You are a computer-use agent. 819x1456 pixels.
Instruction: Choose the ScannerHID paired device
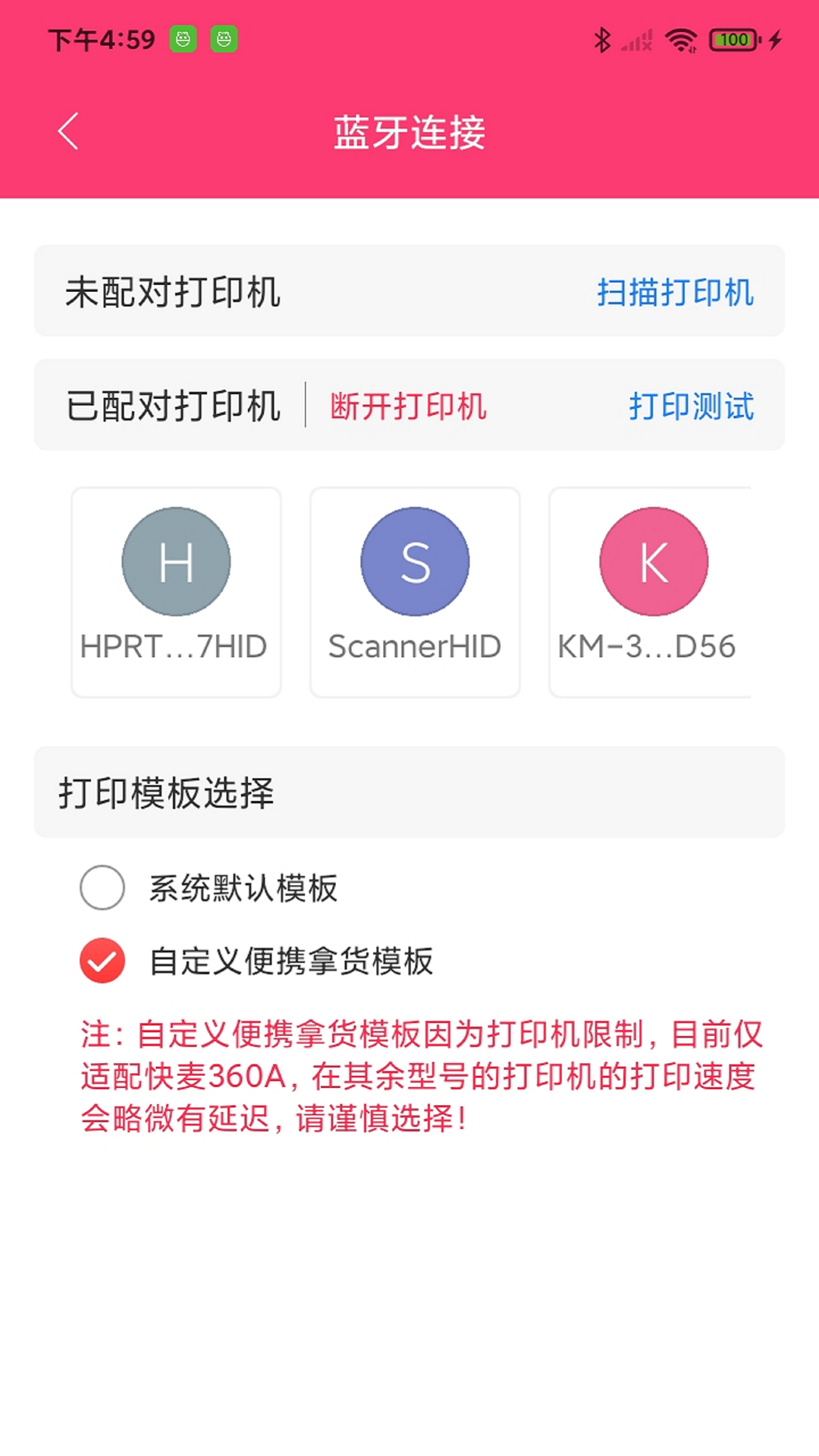tap(415, 591)
